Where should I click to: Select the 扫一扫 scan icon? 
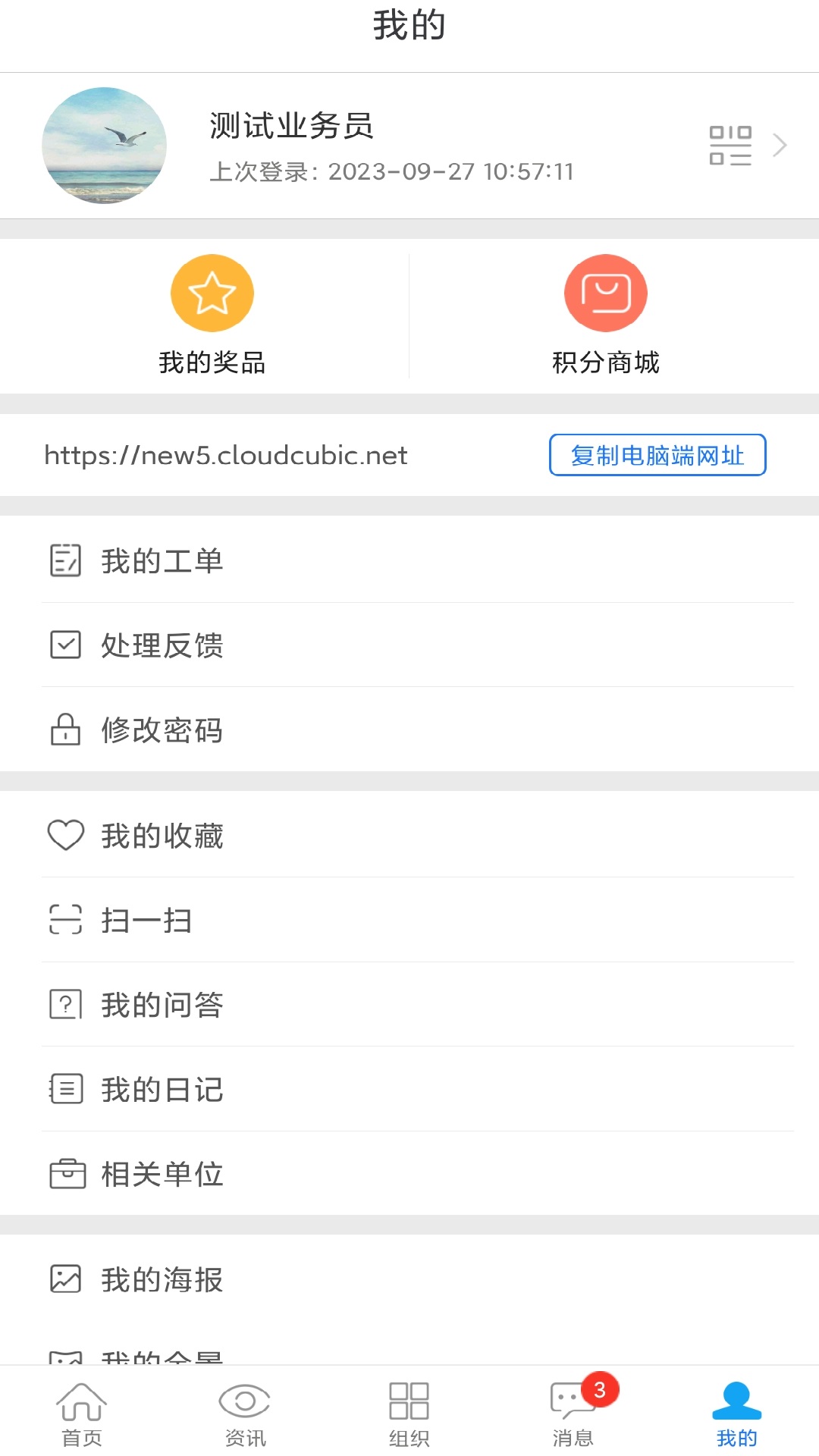pos(66,921)
